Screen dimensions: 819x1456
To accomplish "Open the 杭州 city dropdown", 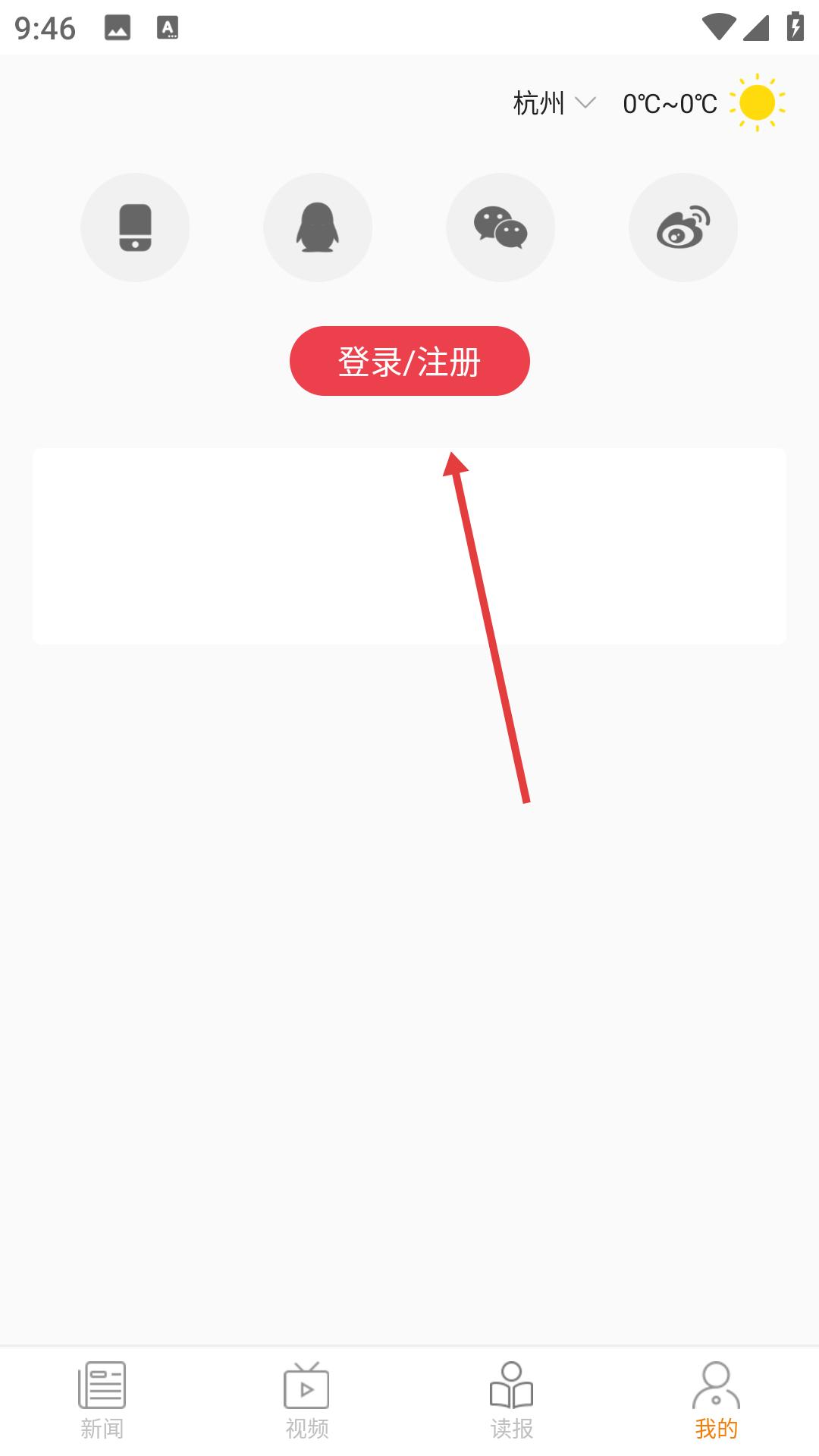I will [x=554, y=103].
